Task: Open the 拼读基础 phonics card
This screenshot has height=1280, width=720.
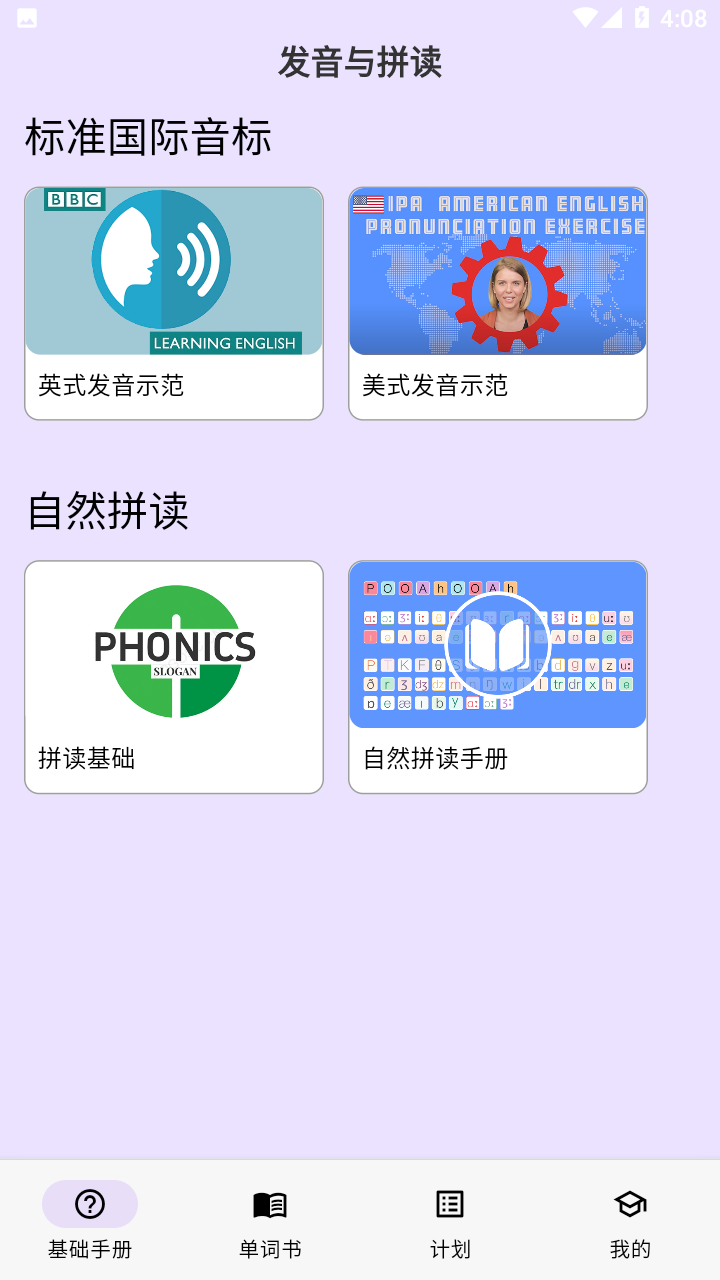Action: pyautogui.click(x=174, y=677)
